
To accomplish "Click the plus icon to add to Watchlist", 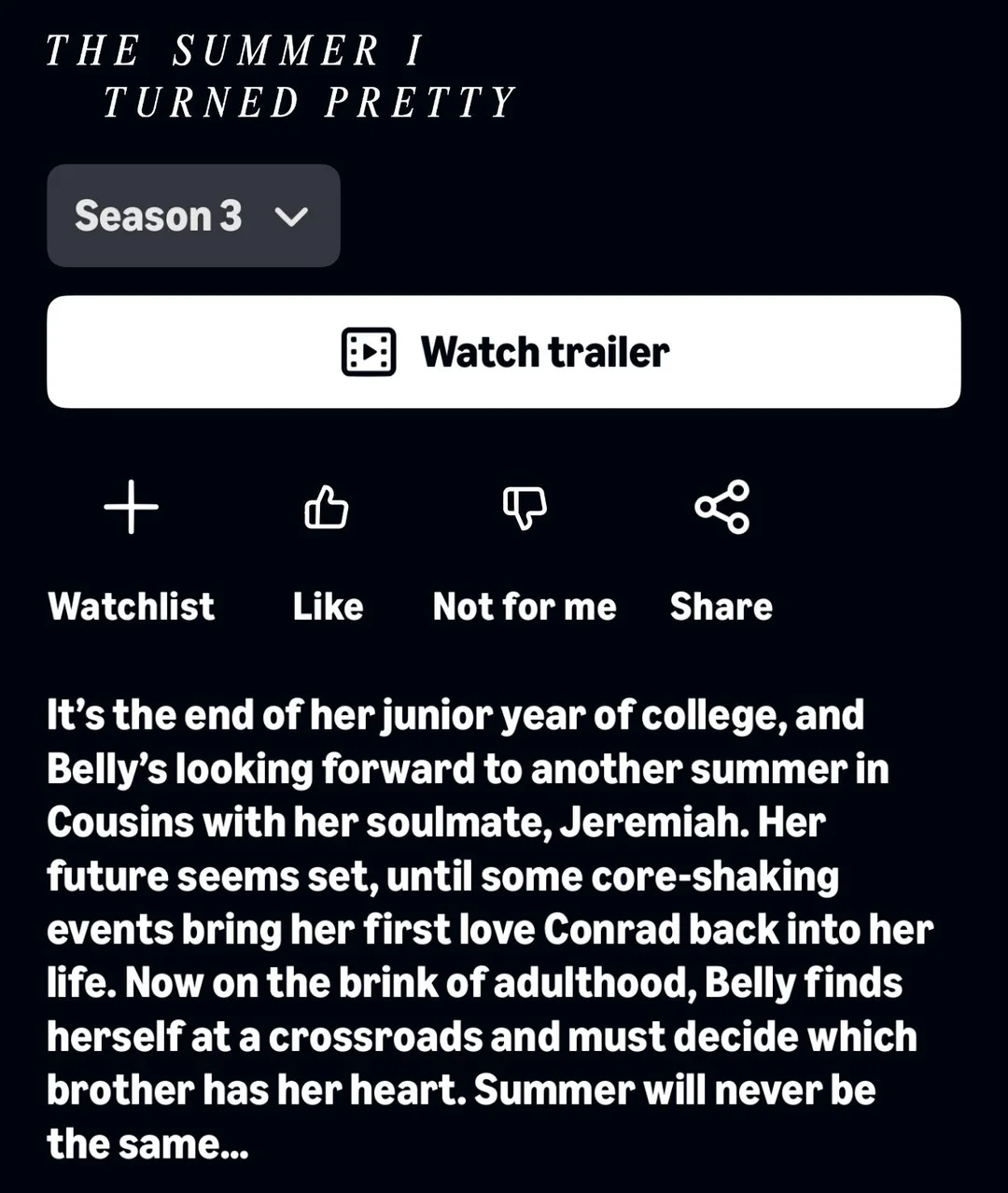I will coord(131,507).
